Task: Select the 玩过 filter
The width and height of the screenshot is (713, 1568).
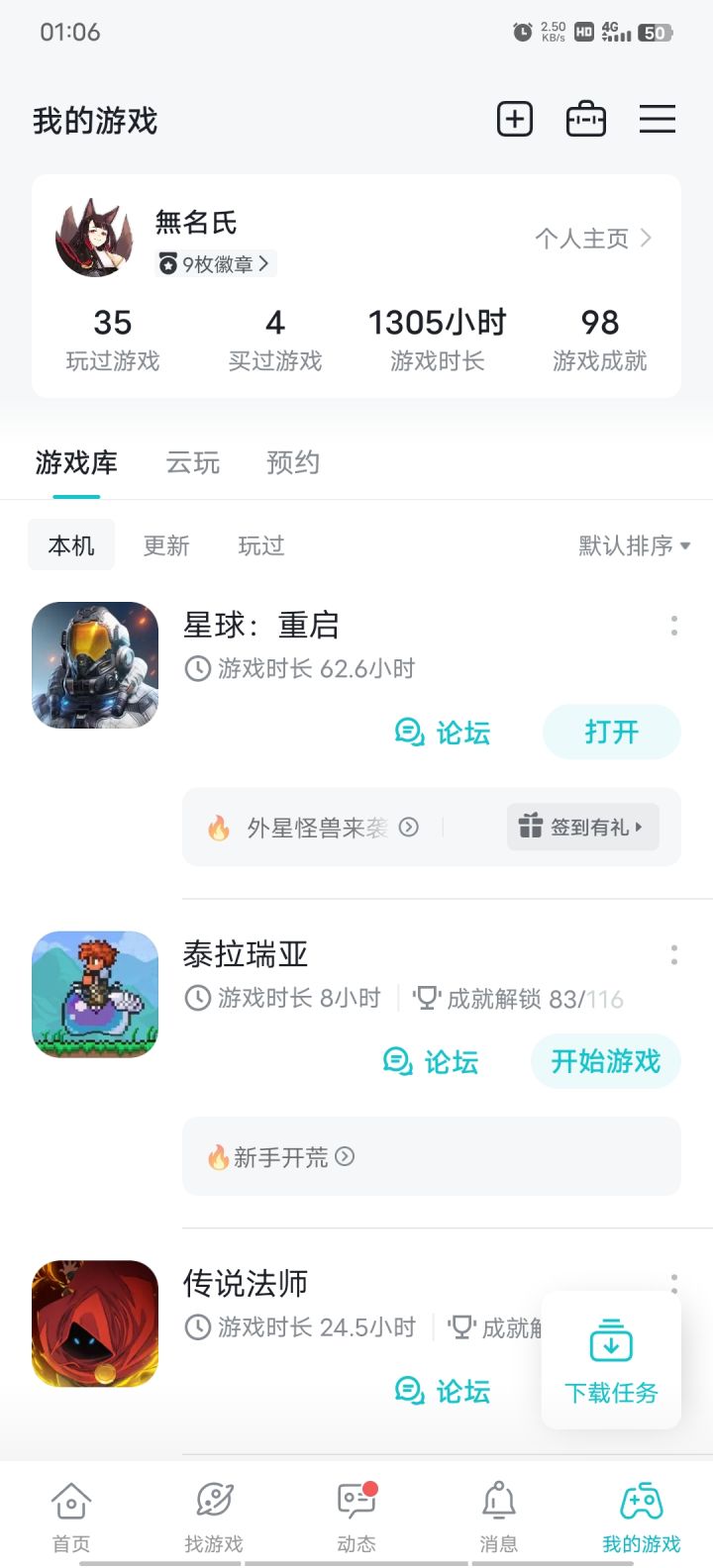Action: [x=260, y=545]
